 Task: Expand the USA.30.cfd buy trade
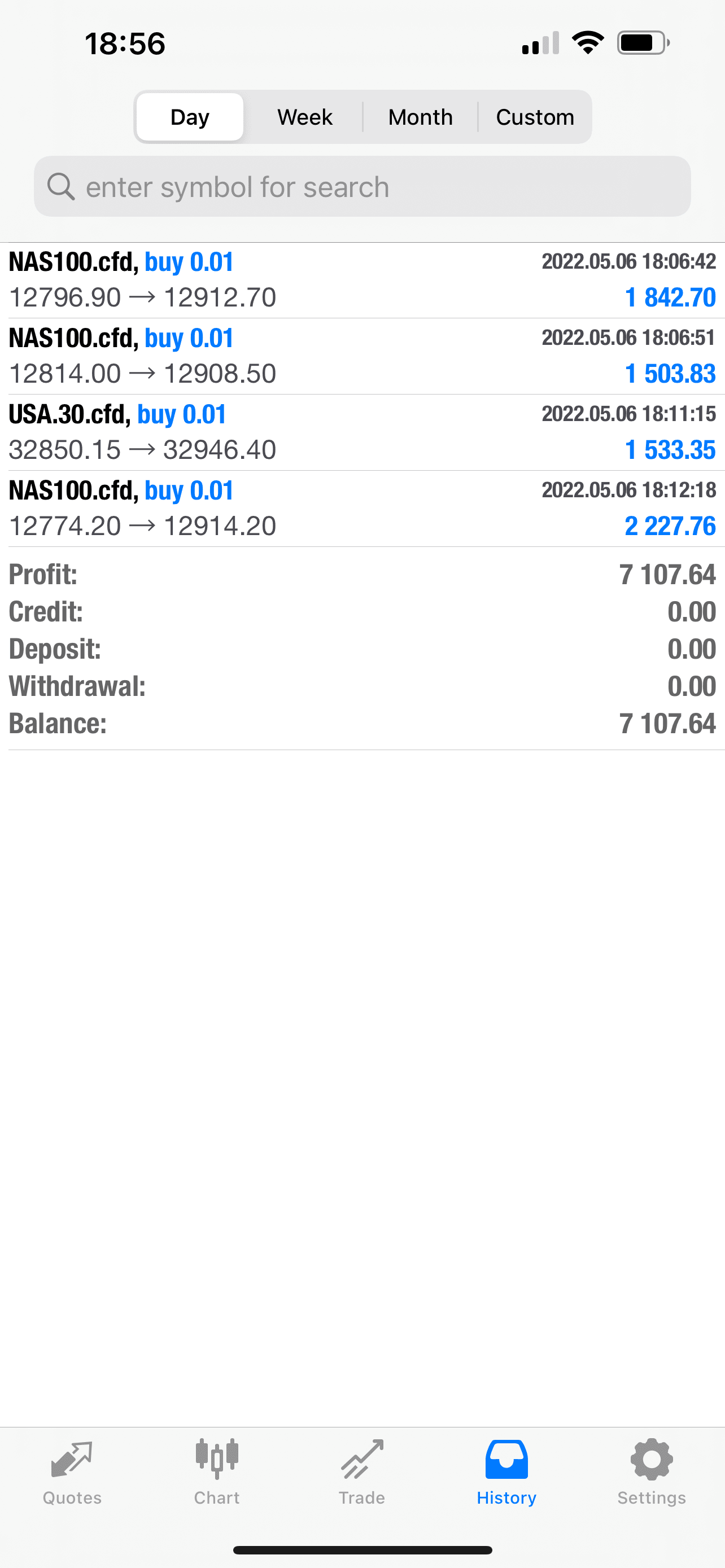[362, 432]
